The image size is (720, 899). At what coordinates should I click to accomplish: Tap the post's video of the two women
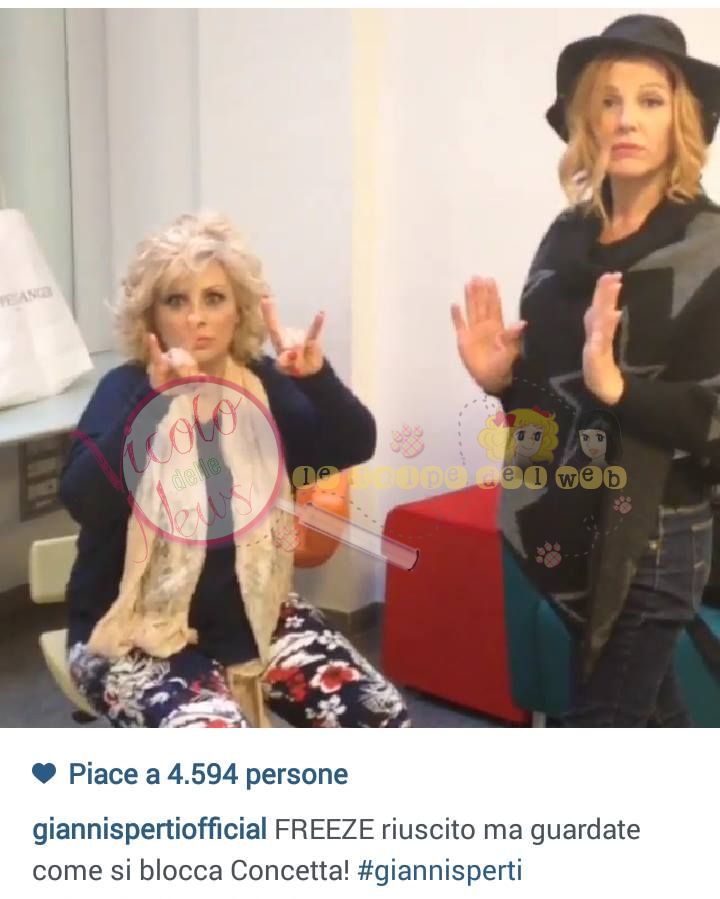click(x=360, y=370)
